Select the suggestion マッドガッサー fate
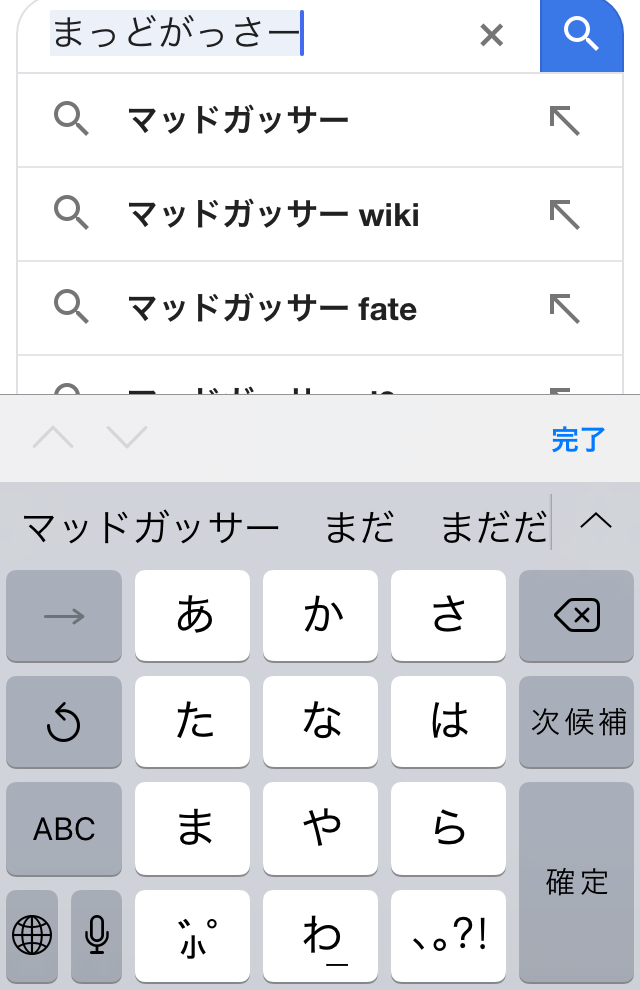 (x=272, y=309)
